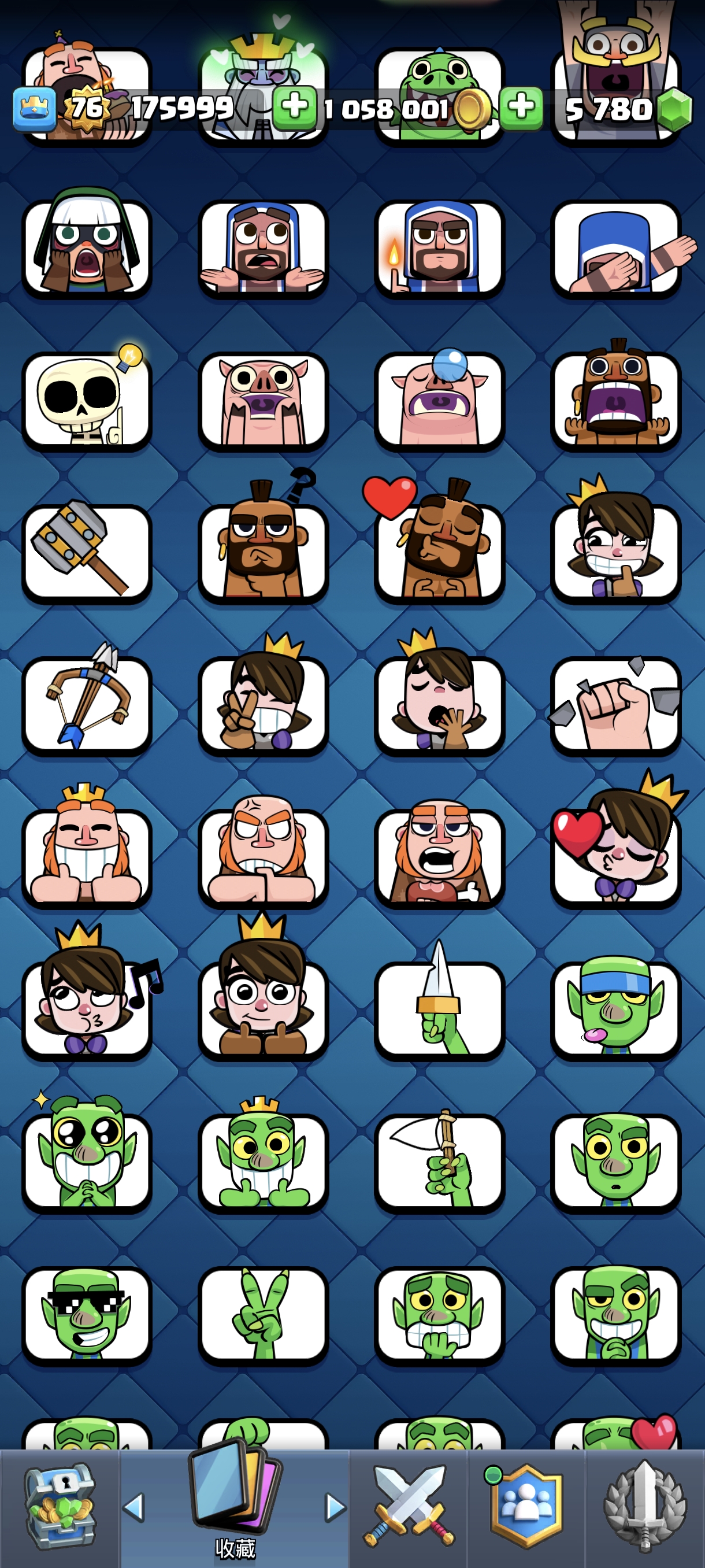Choose the princess with music note emote
The width and height of the screenshot is (705, 1568).
click(86, 1009)
